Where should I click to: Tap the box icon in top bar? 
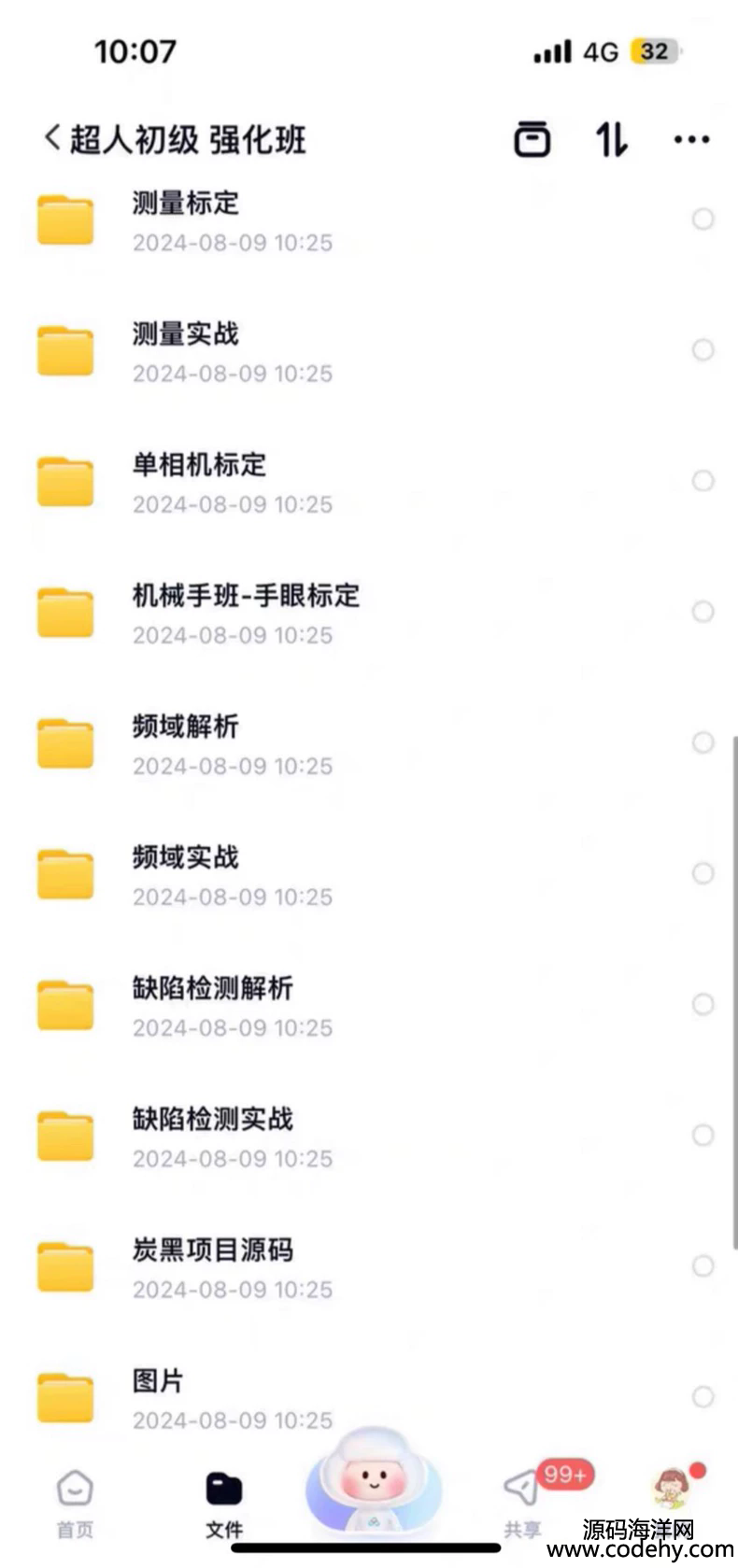click(532, 140)
